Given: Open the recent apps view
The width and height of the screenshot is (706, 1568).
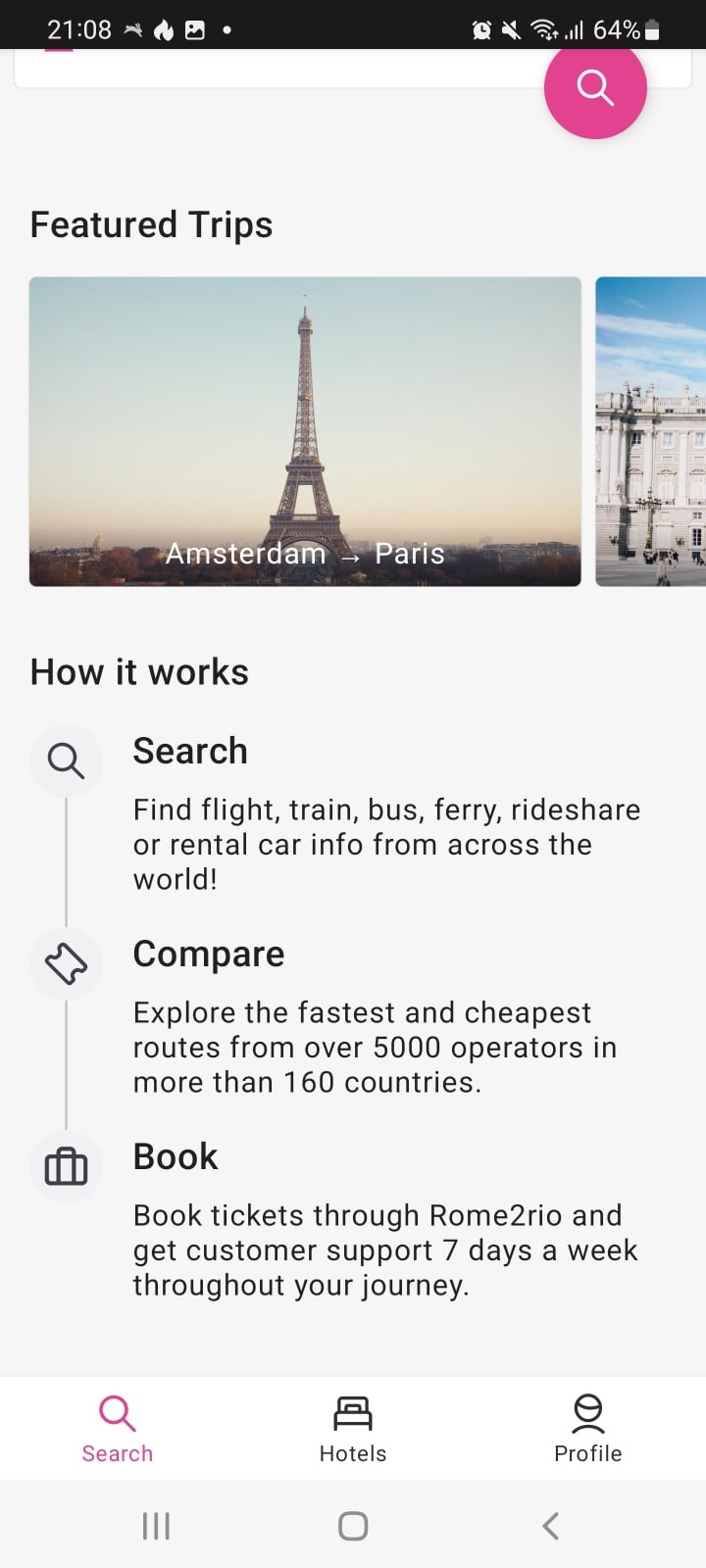Looking at the screenshot, I should pyautogui.click(x=156, y=1526).
